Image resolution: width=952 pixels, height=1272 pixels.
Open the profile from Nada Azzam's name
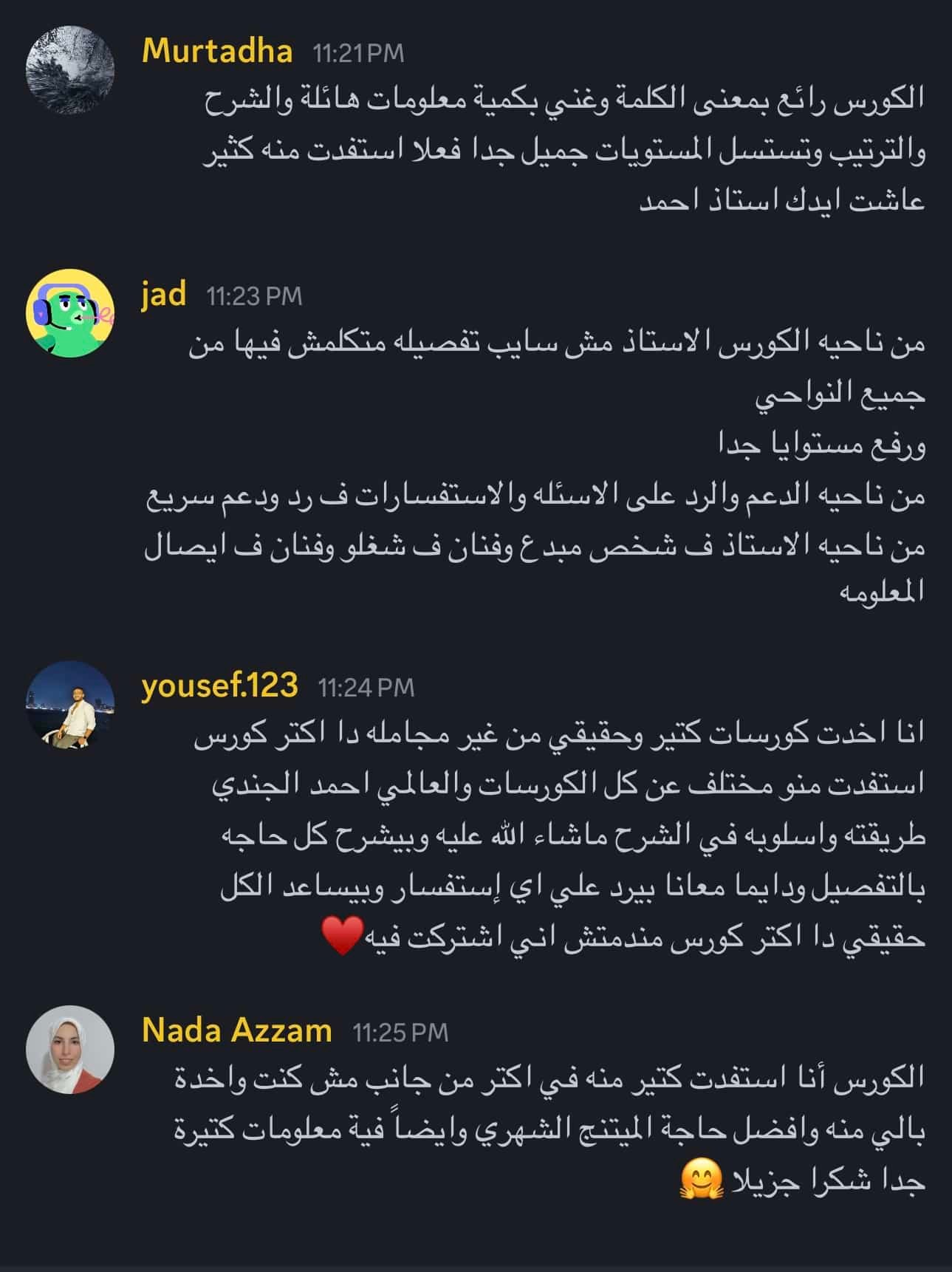point(236,1030)
